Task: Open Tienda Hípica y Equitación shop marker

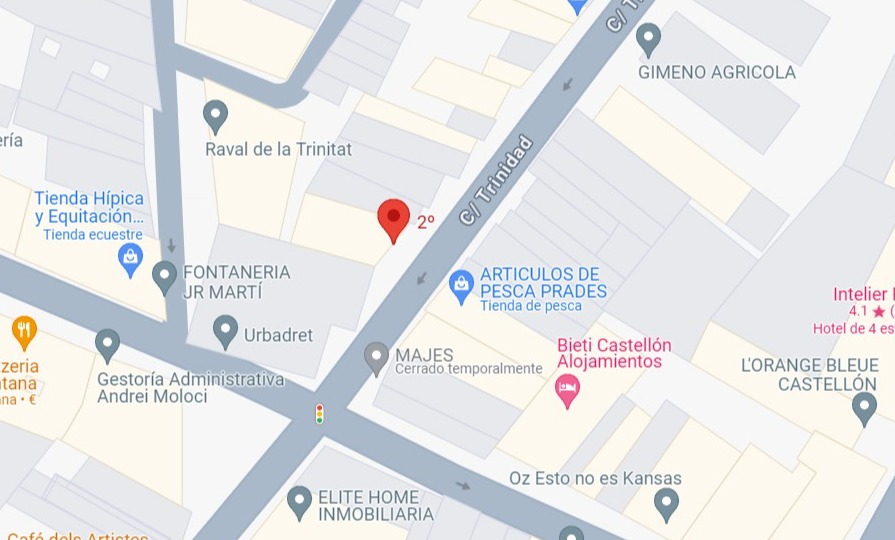Action: click(x=130, y=260)
